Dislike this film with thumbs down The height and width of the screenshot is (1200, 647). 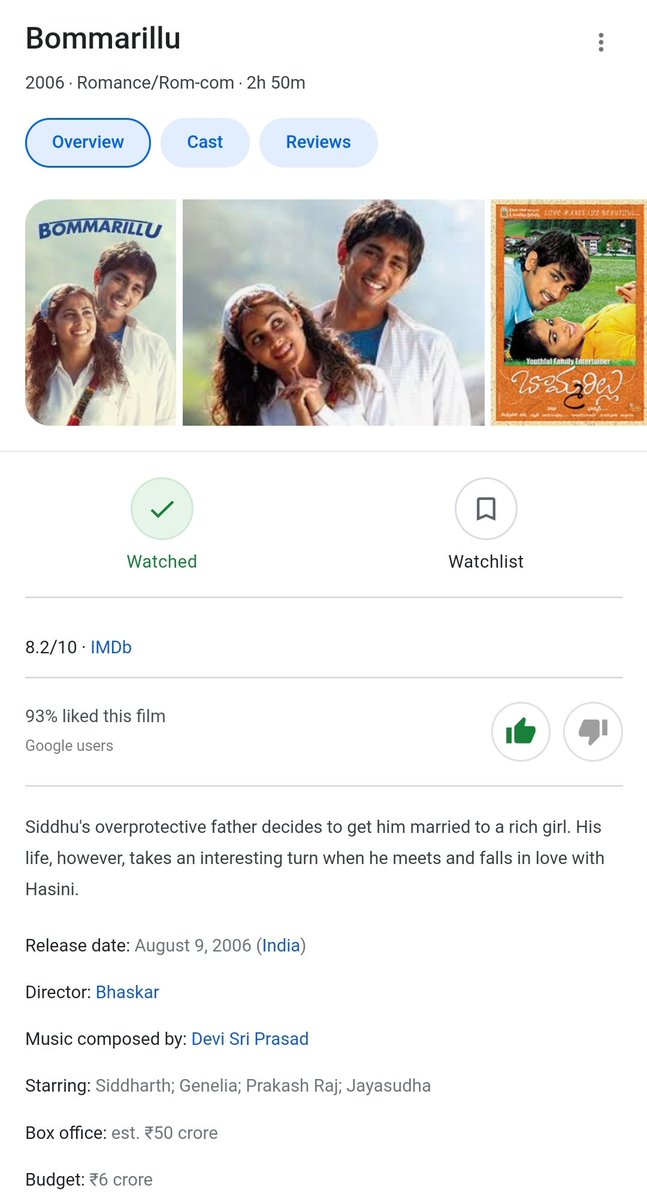click(593, 732)
